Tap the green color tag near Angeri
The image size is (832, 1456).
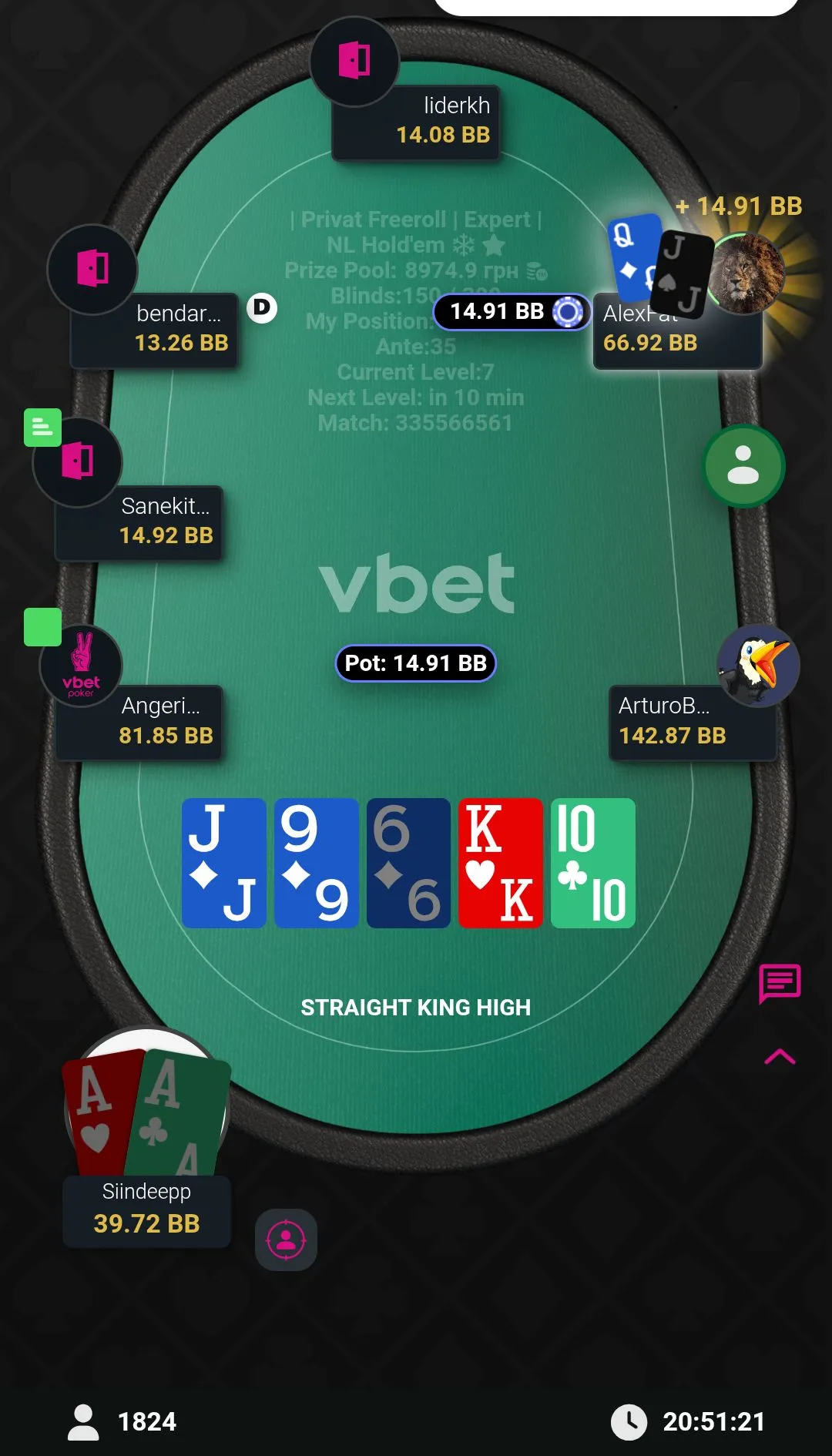click(42, 627)
